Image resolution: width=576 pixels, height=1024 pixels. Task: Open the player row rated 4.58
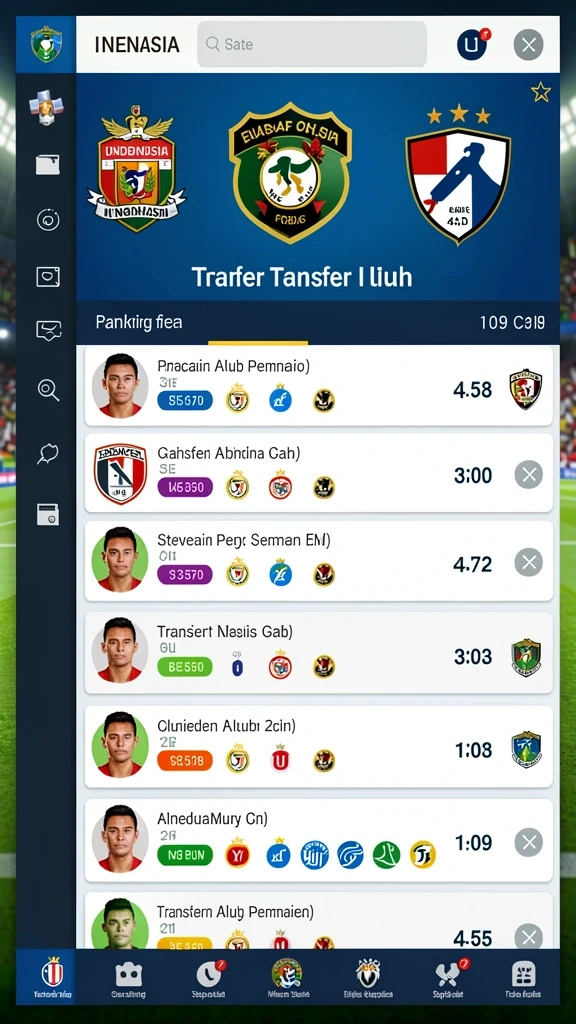[x=319, y=386]
